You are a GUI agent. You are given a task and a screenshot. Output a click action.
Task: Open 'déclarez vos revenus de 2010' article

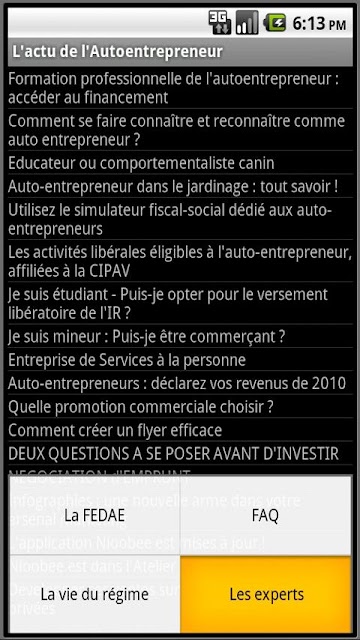(x=180, y=383)
